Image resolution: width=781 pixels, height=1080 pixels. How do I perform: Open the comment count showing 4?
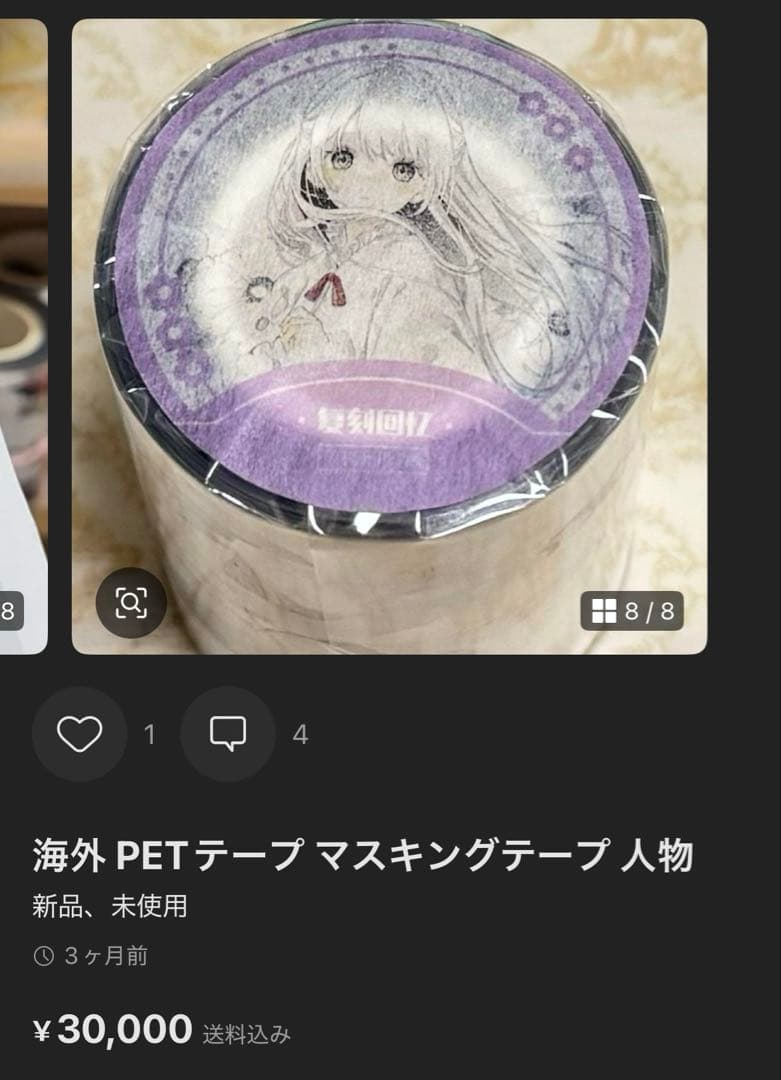coord(300,734)
